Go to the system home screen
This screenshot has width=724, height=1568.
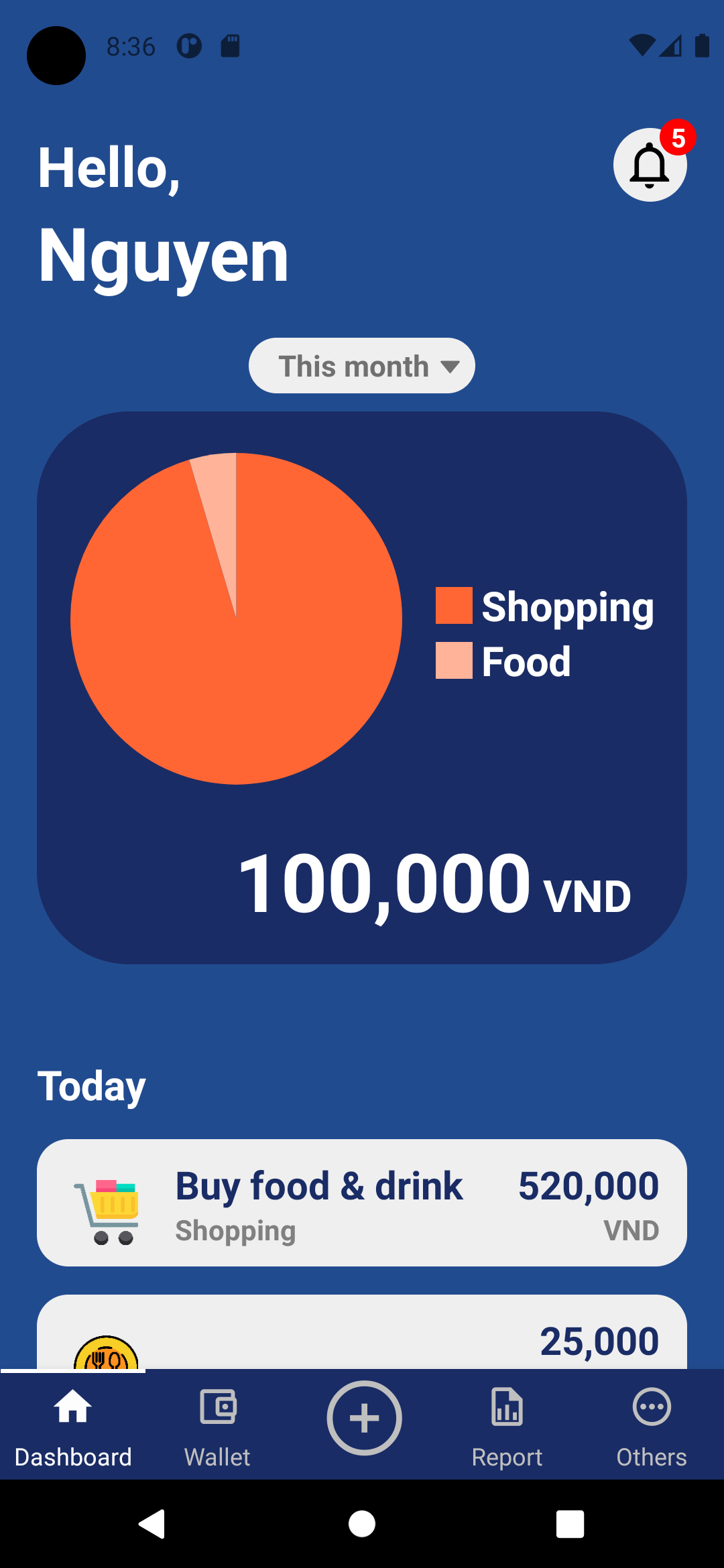pos(362,1524)
